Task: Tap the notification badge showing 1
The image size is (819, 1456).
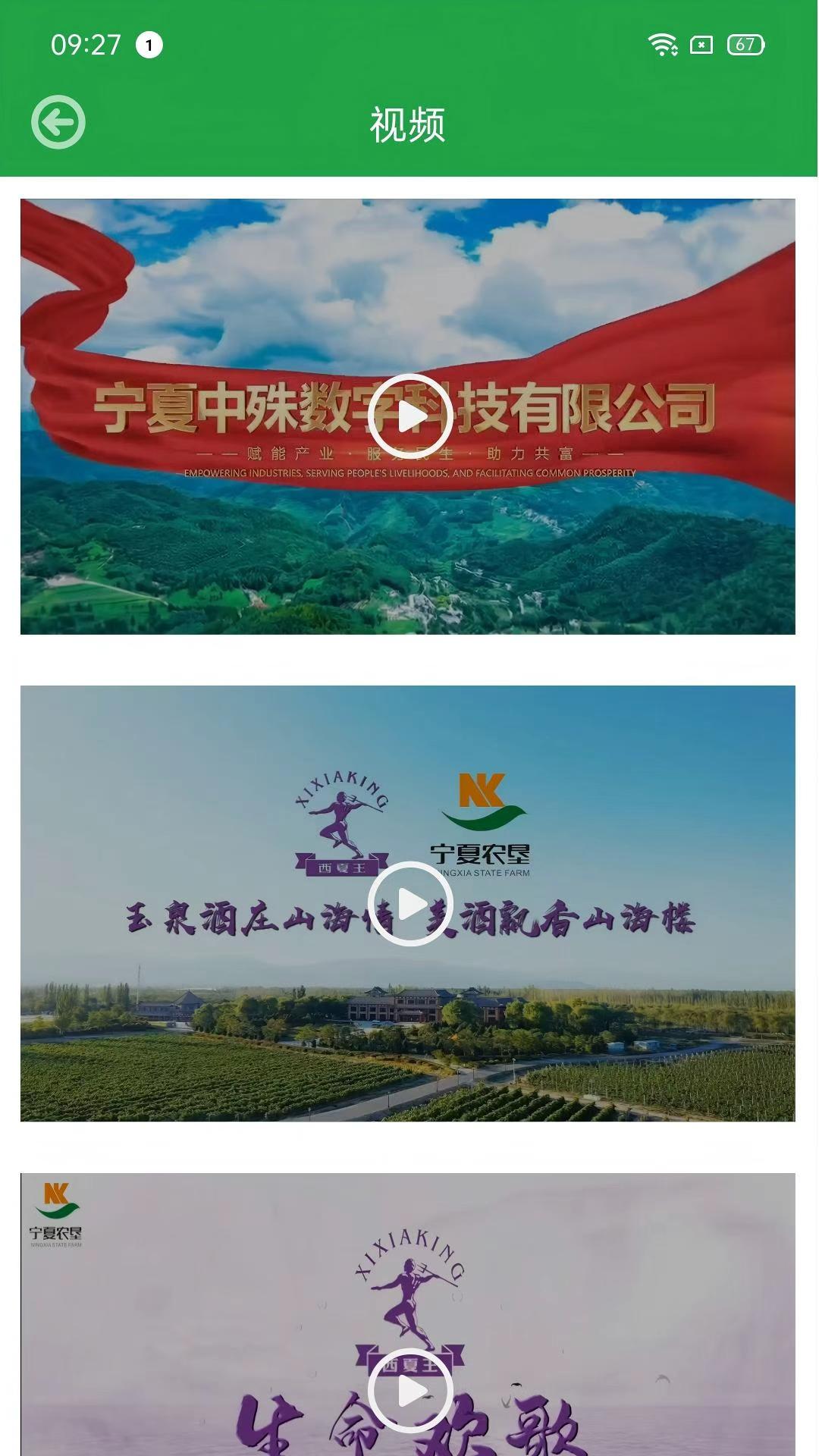Action: click(x=148, y=45)
